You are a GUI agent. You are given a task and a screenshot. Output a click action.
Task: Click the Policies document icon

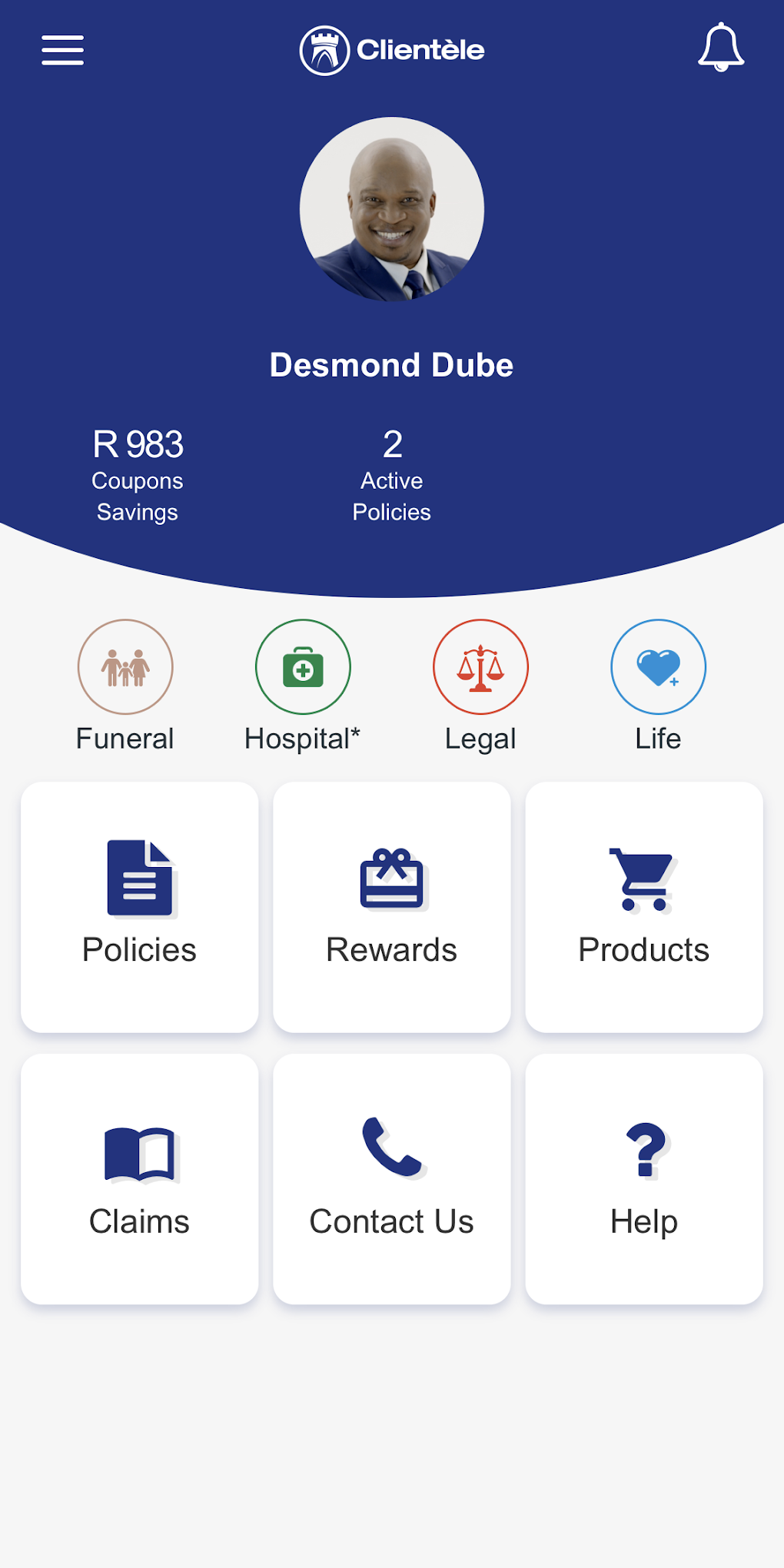[139, 879]
